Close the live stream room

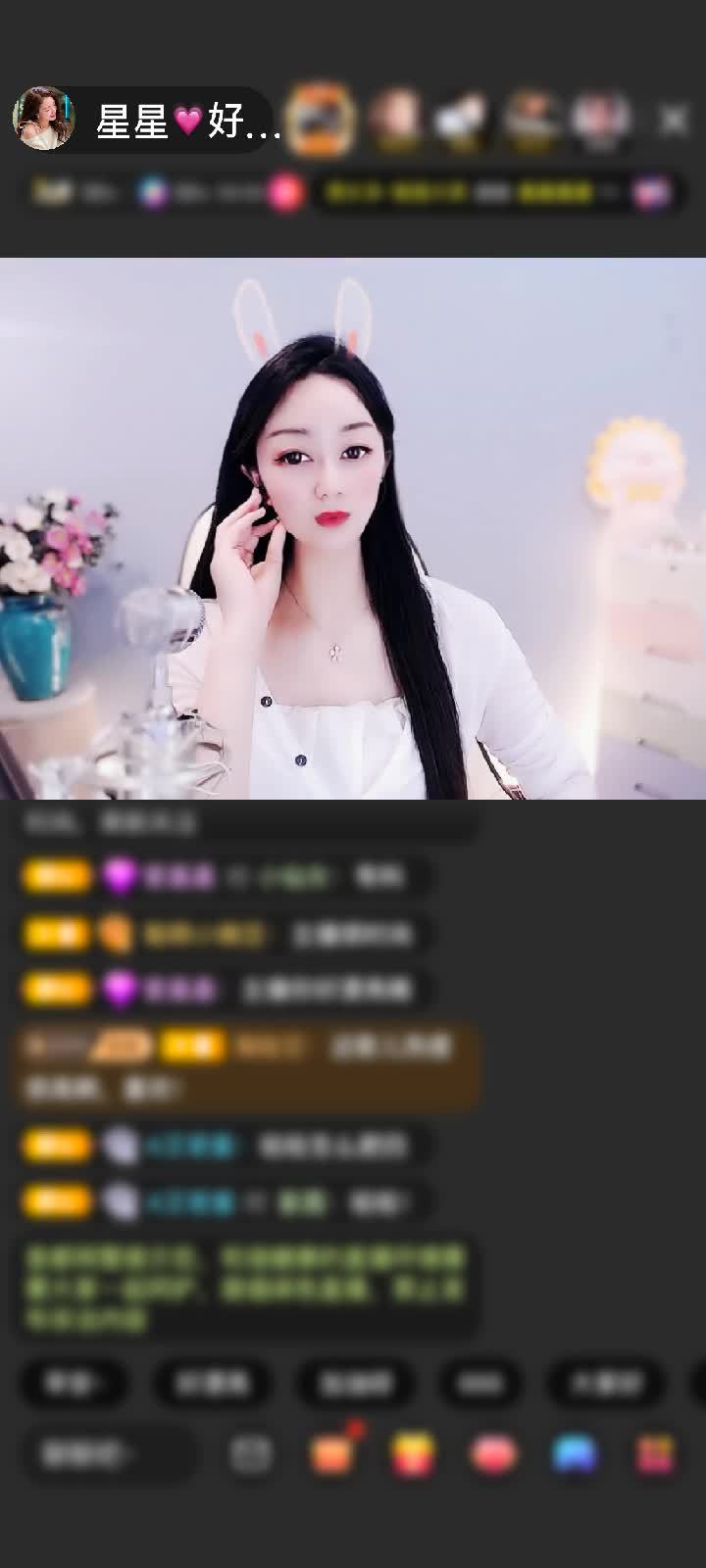[673, 120]
